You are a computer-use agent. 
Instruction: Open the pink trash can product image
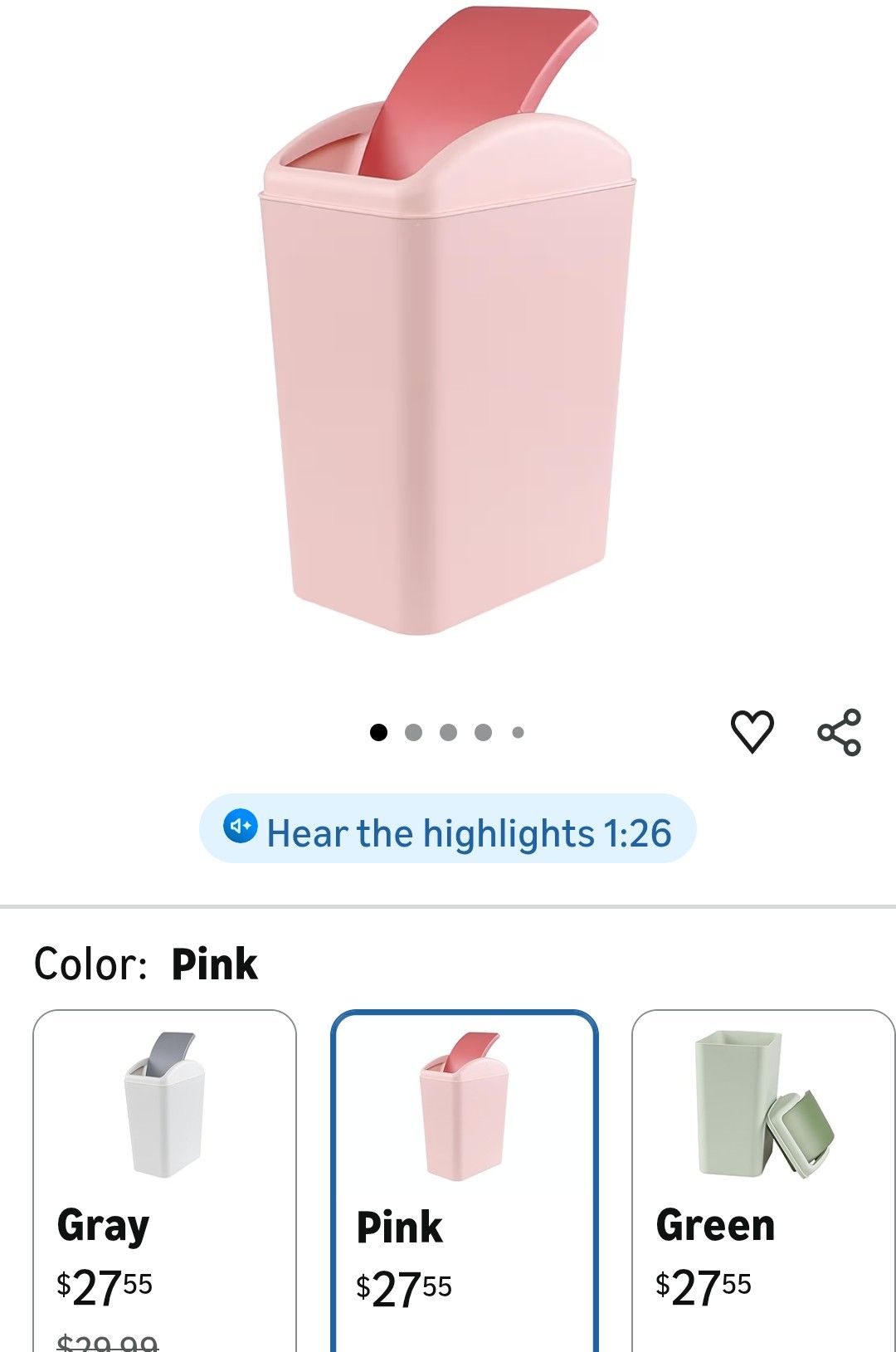(x=448, y=322)
